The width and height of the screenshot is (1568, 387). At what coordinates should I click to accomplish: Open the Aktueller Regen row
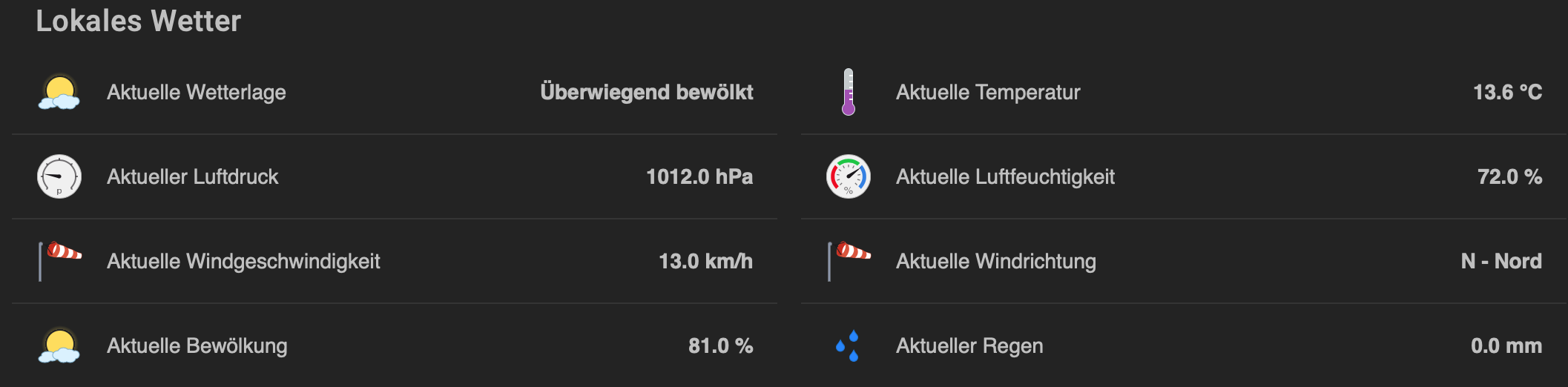[x=969, y=346]
